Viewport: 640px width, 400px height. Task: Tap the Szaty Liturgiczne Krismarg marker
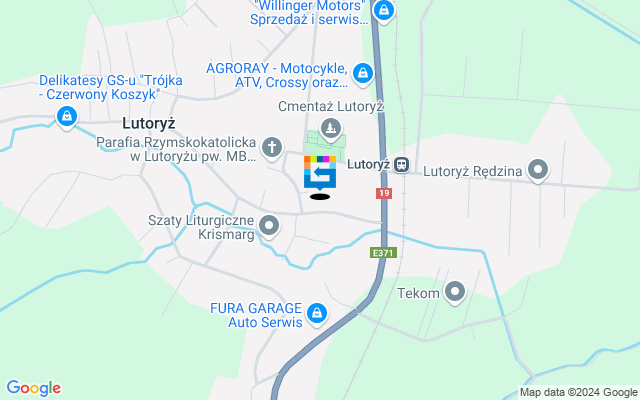(x=269, y=227)
